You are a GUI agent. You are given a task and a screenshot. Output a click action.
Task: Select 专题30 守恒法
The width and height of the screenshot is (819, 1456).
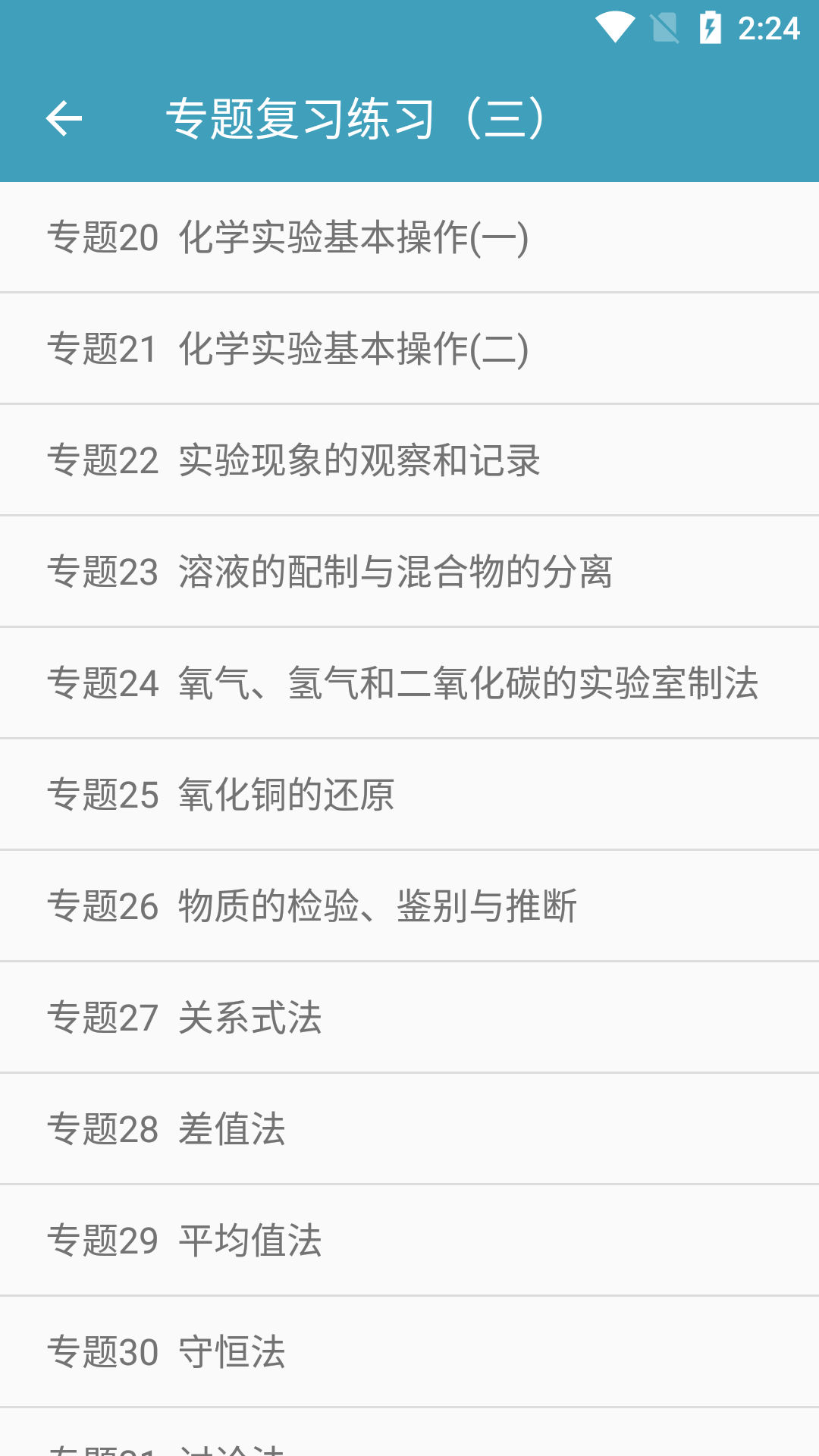[x=166, y=1352]
